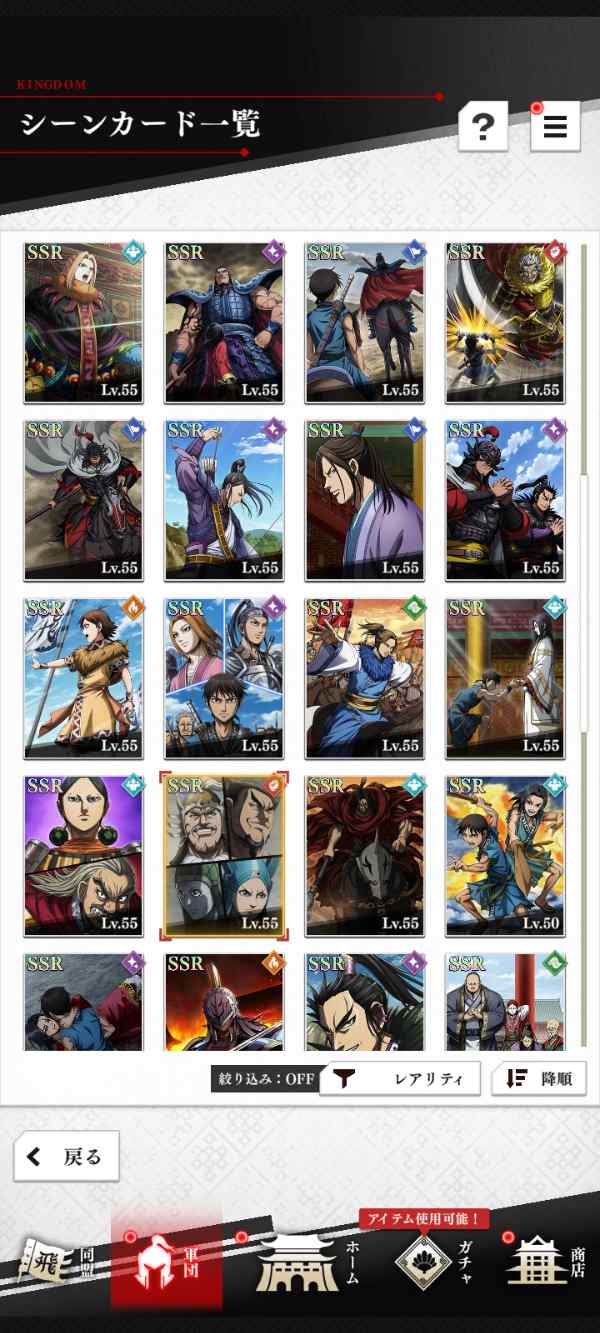Open the help question mark button
600x1333 pixels.
click(483, 126)
